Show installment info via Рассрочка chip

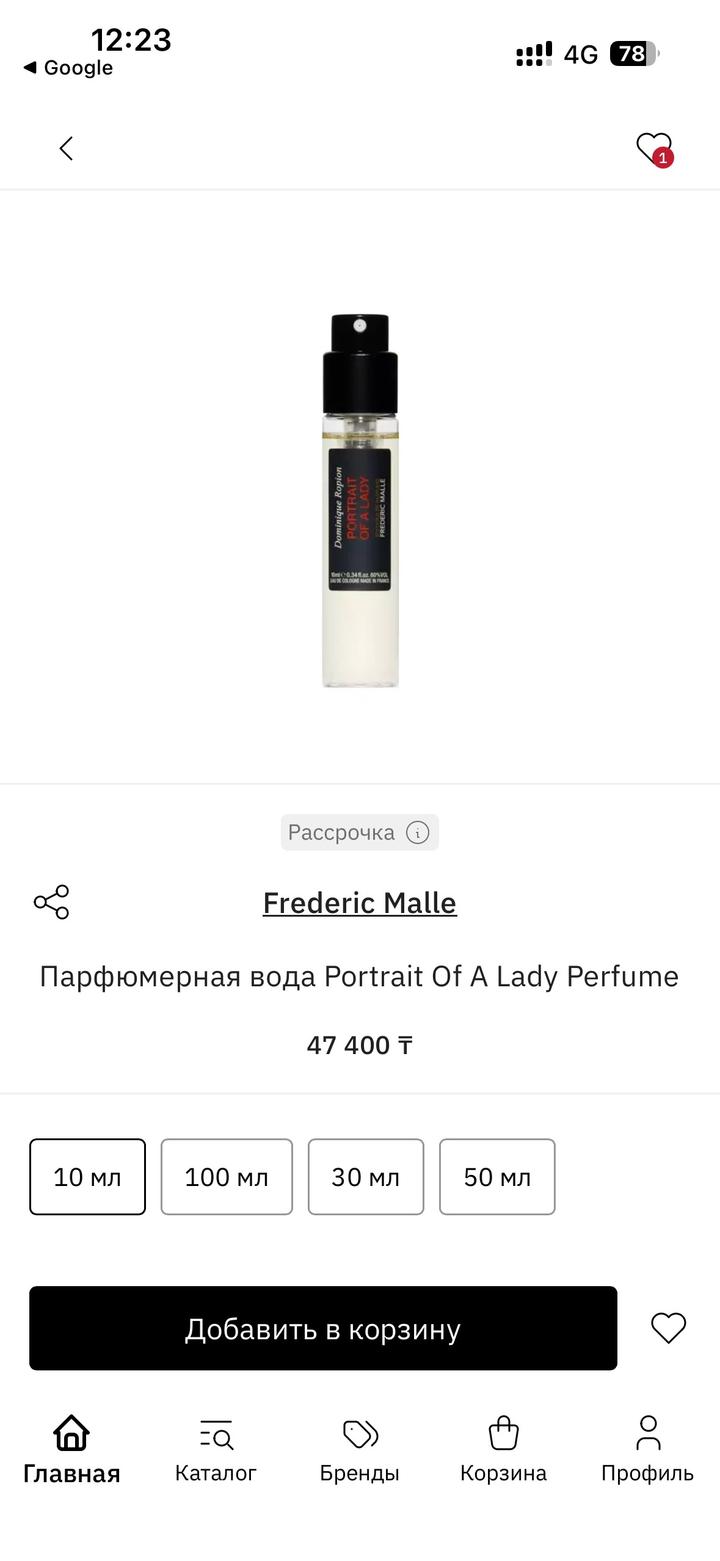359,832
